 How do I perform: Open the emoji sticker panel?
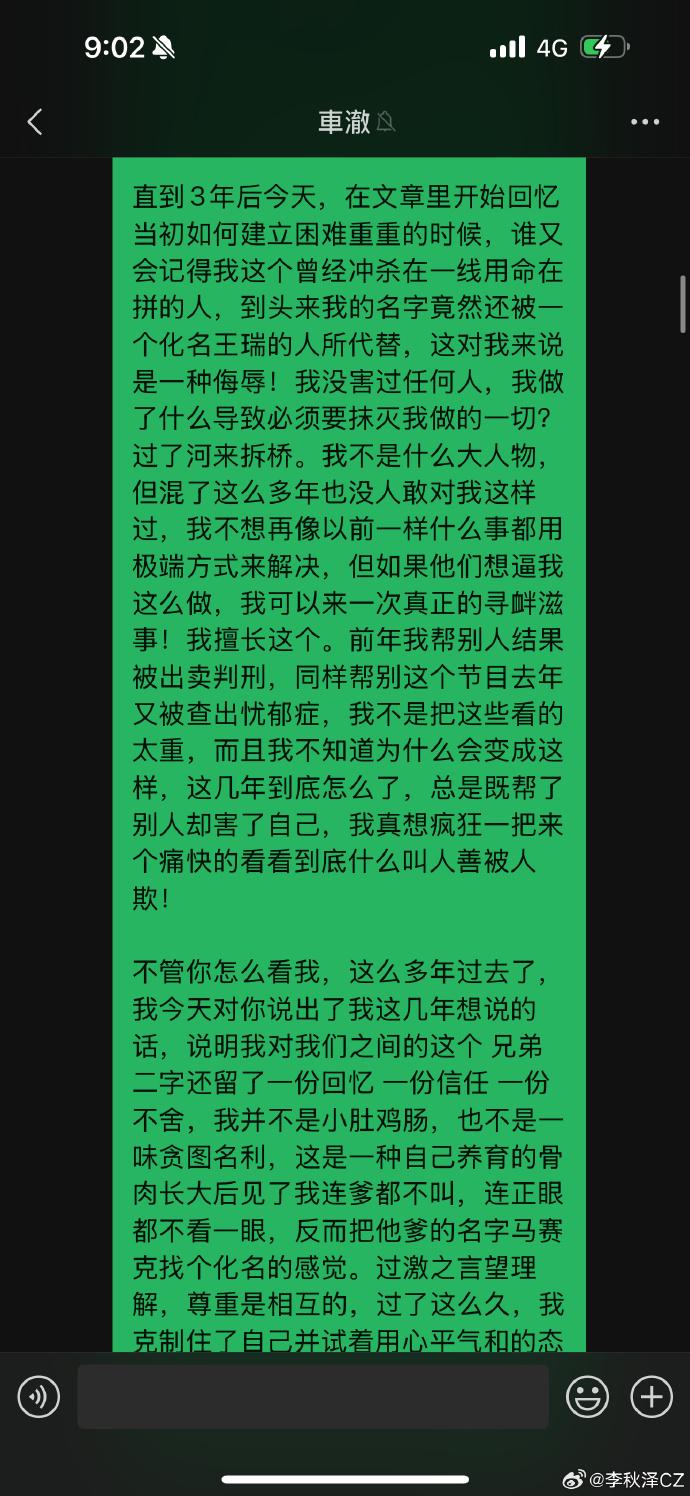click(587, 1396)
